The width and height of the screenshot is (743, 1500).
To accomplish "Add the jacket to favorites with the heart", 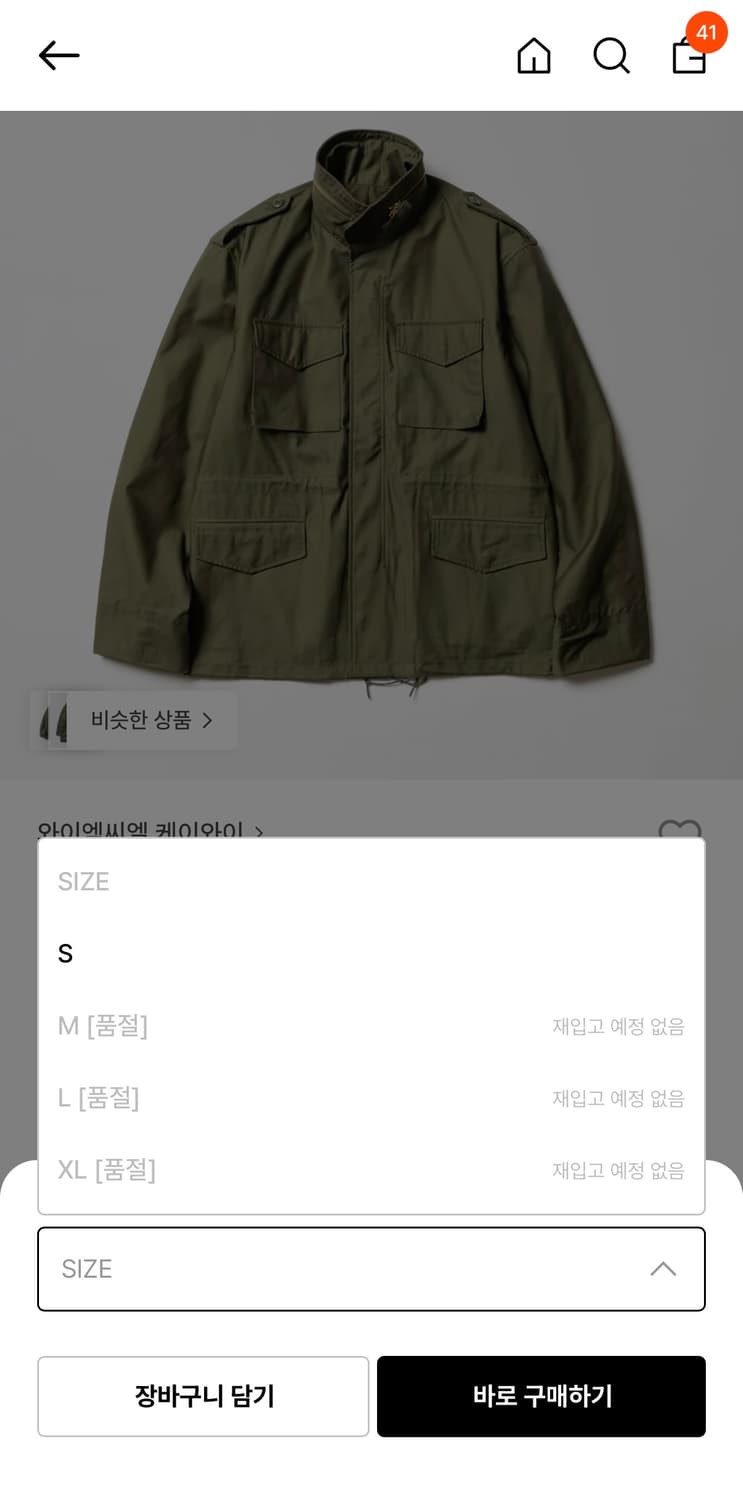I will (679, 833).
